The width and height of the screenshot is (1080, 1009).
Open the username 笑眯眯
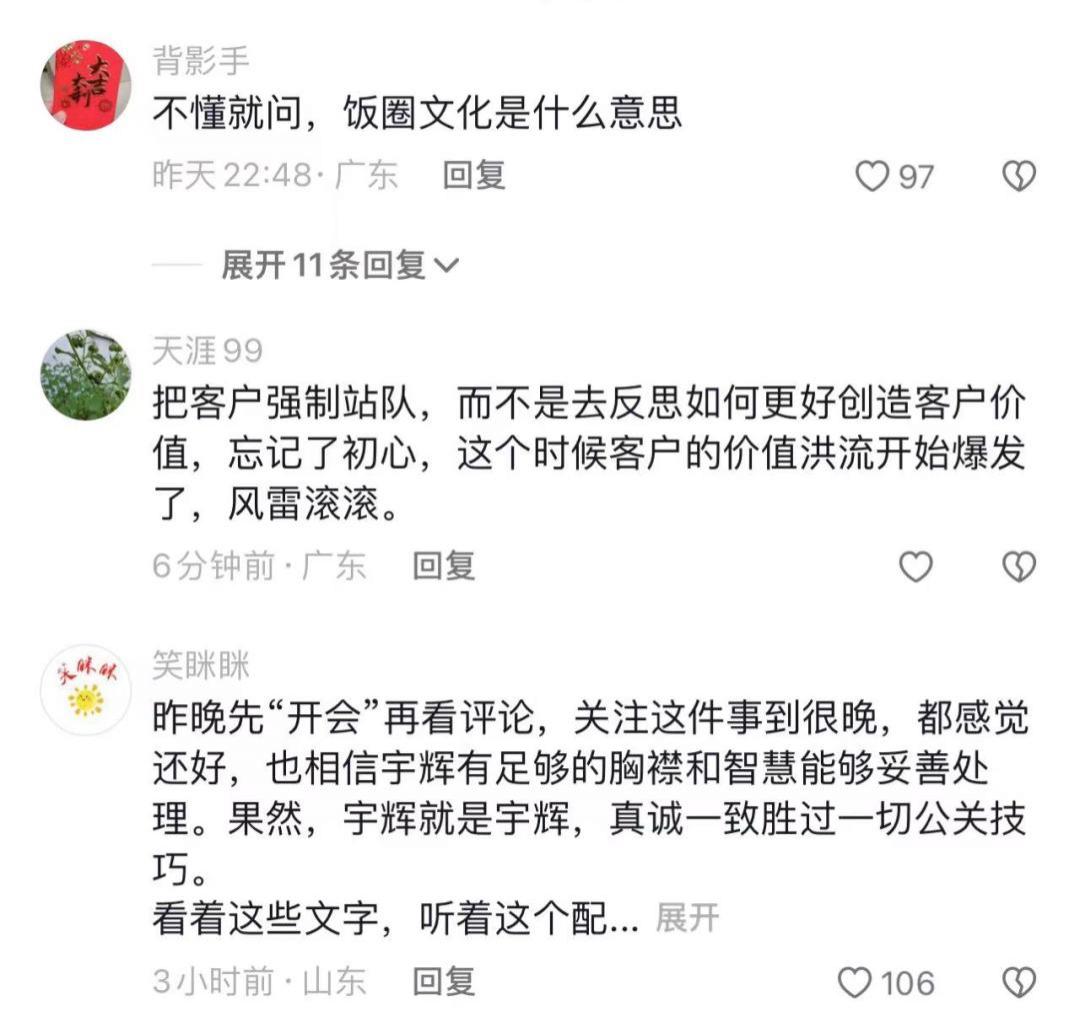pyautogui.click(x=200, y=665)
